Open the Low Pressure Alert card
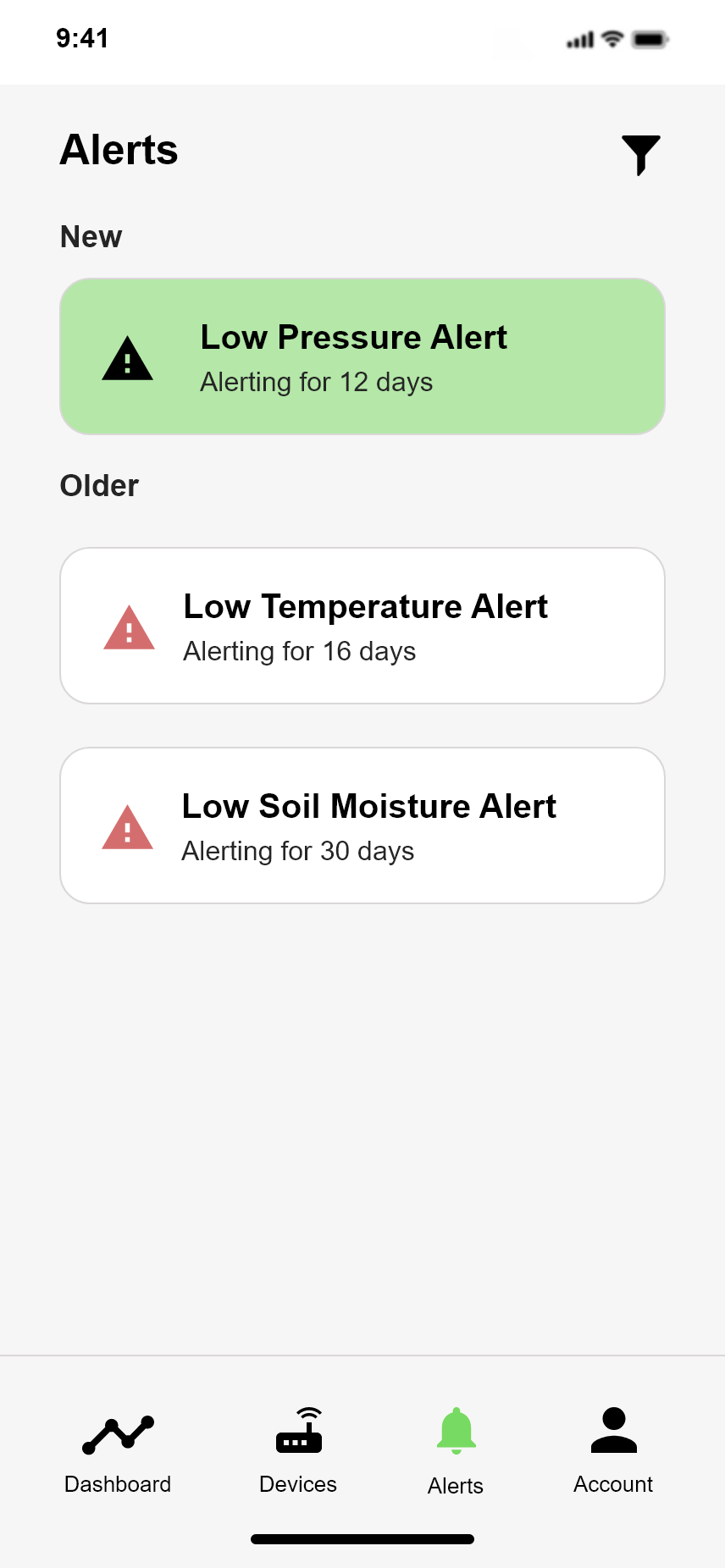The width and height of the screenshot is (725, 1568). pyautogui.click(x=362, y=356)
